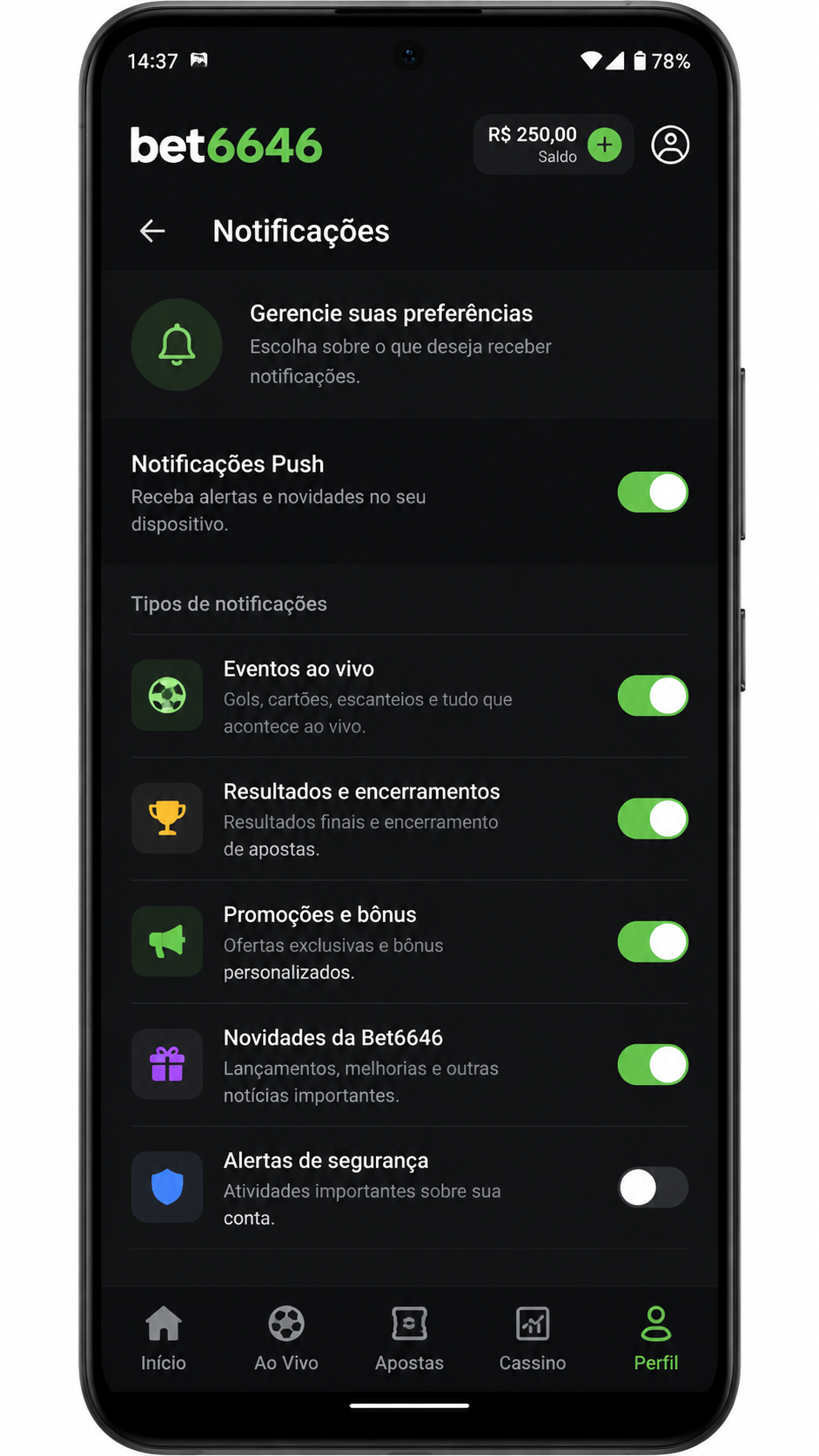Add funds with the green plus button
This screenshot has height=1456, width=819.
(605, 145)
